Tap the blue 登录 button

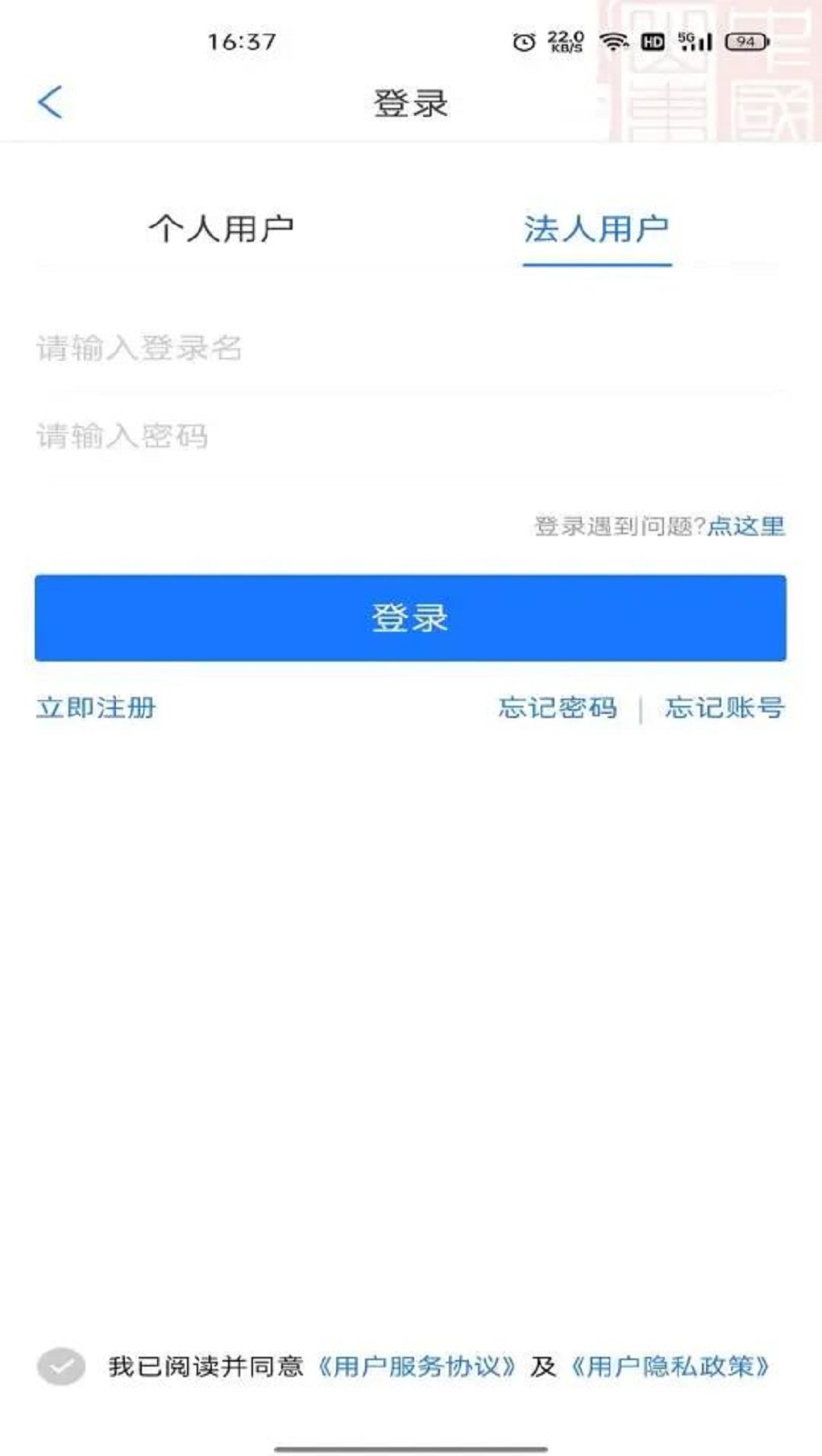tap(410, 618)
